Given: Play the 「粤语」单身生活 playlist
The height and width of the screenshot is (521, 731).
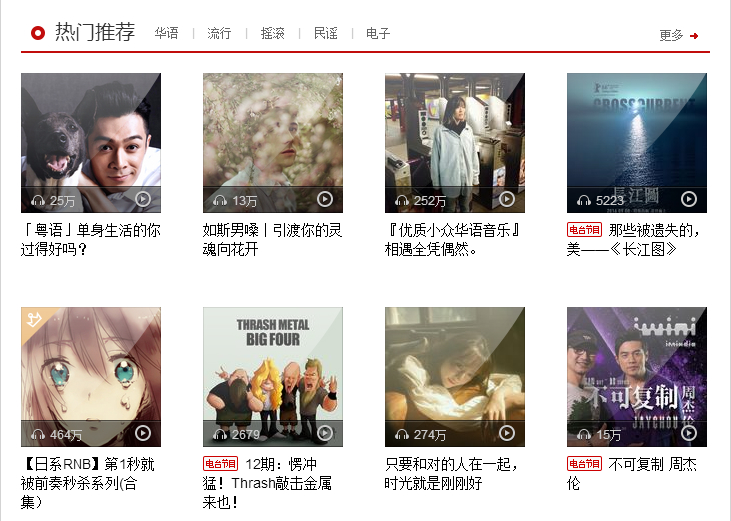Looking at the screenshot, I should point(143,200).
